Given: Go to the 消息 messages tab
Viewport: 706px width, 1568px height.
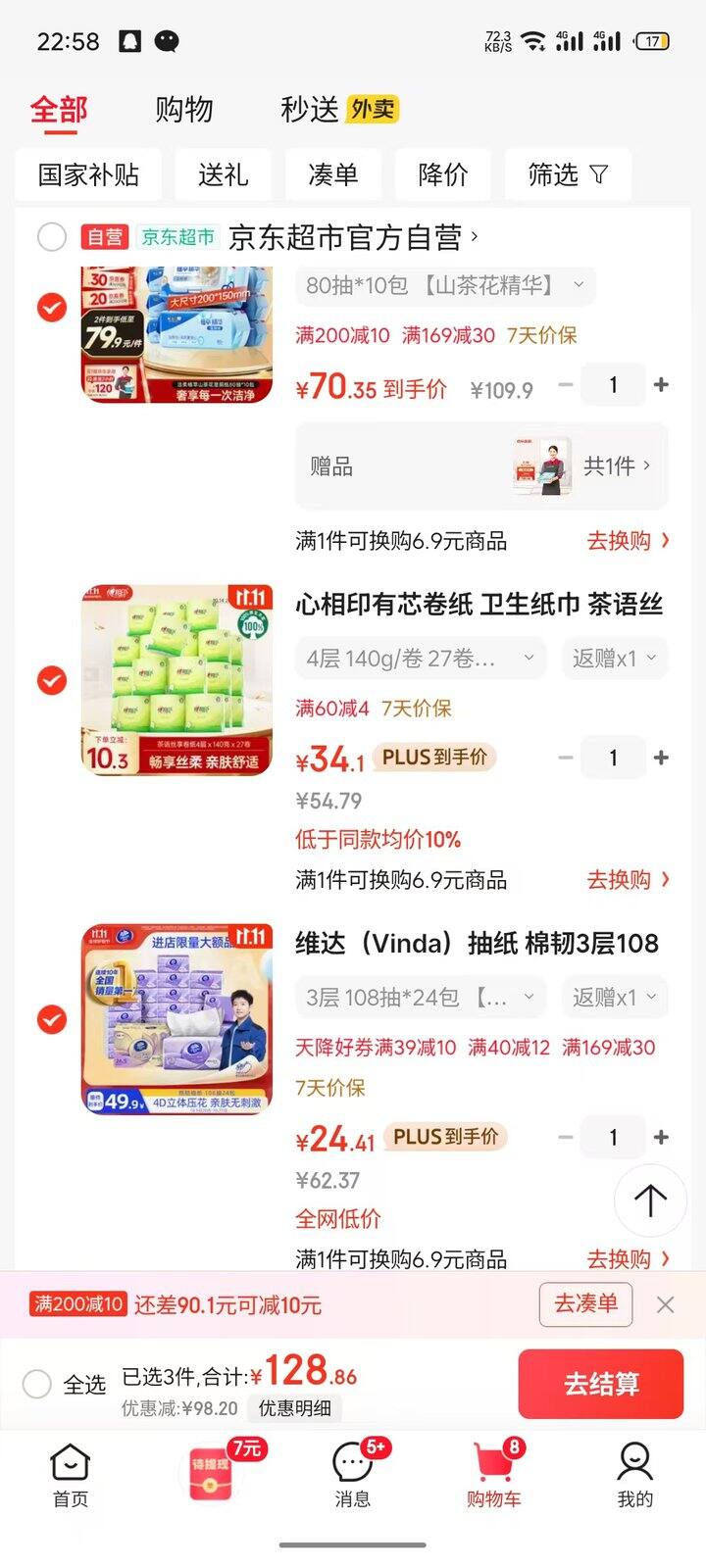Looking at the screenshot, I should point(353,1474).
